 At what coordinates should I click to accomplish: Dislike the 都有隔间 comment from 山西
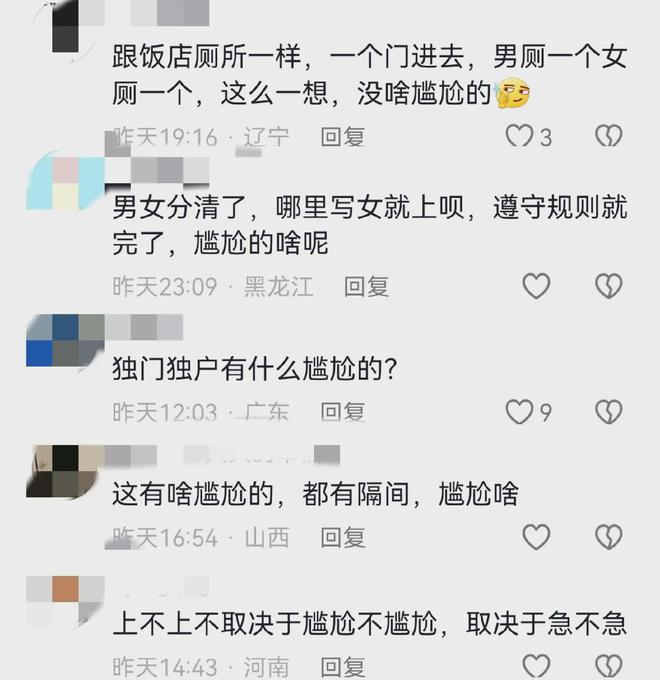(x=609, y=537)
